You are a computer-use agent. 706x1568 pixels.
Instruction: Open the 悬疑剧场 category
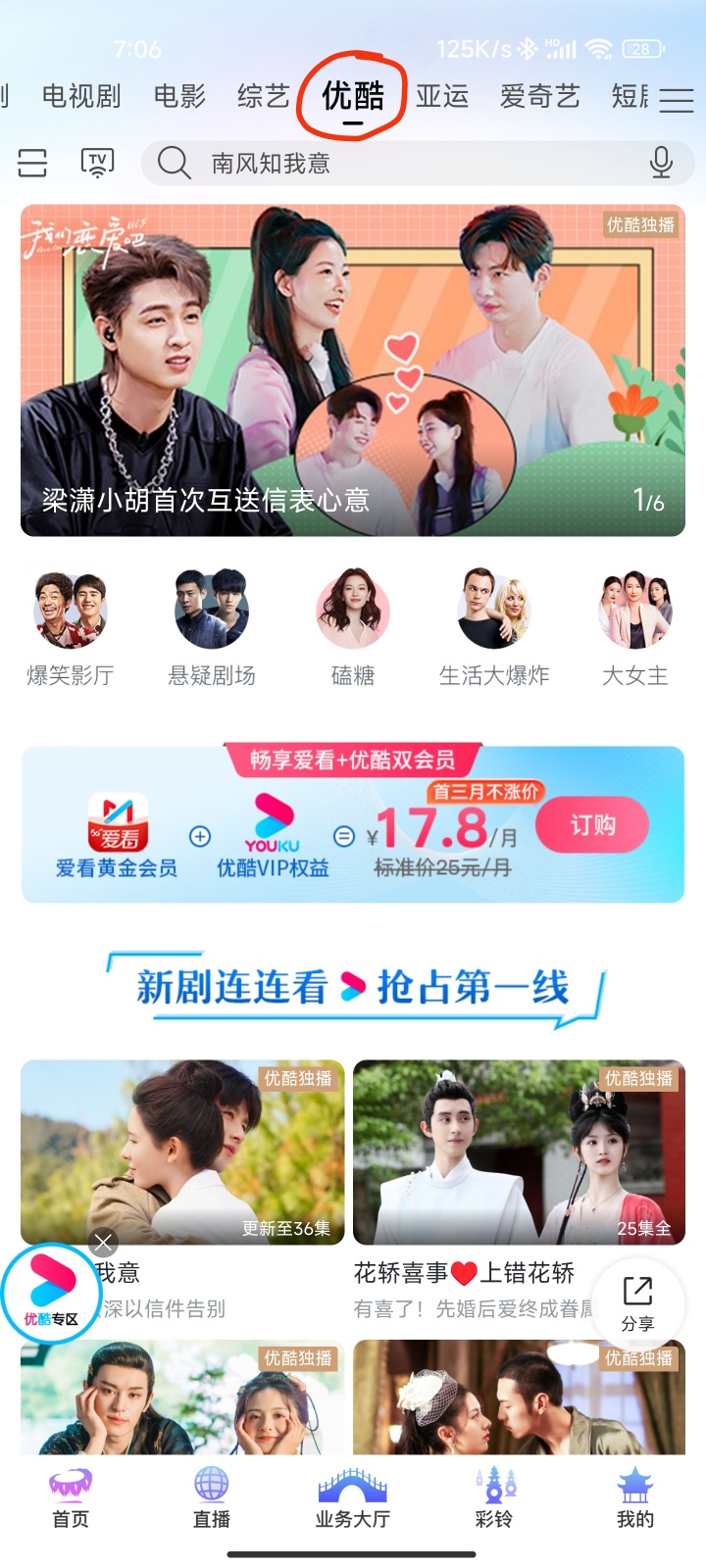coord(211,629)
